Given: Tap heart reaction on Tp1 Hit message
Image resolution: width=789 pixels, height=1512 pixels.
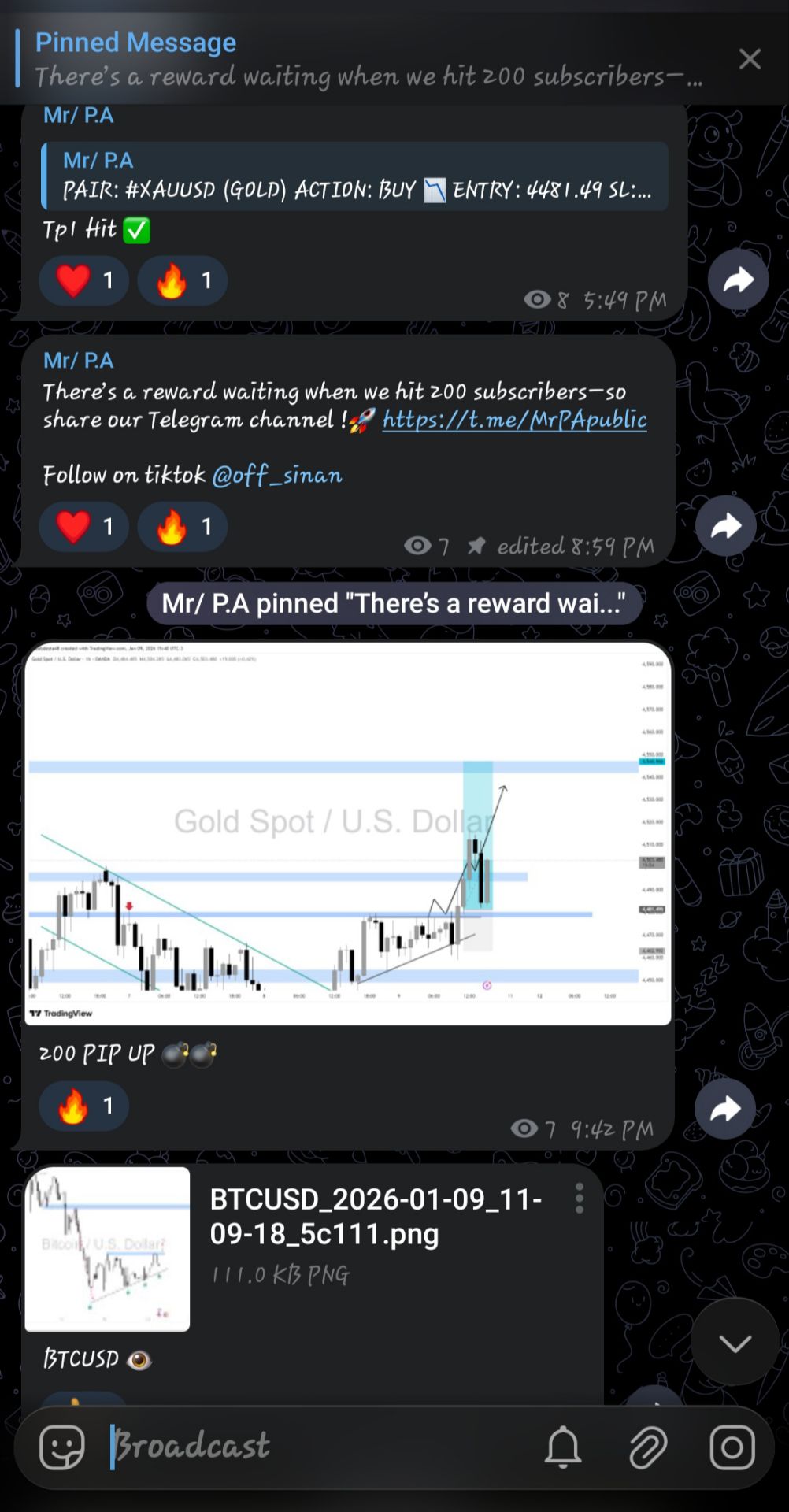Looking at the screenshot, I should click(83, 280).
